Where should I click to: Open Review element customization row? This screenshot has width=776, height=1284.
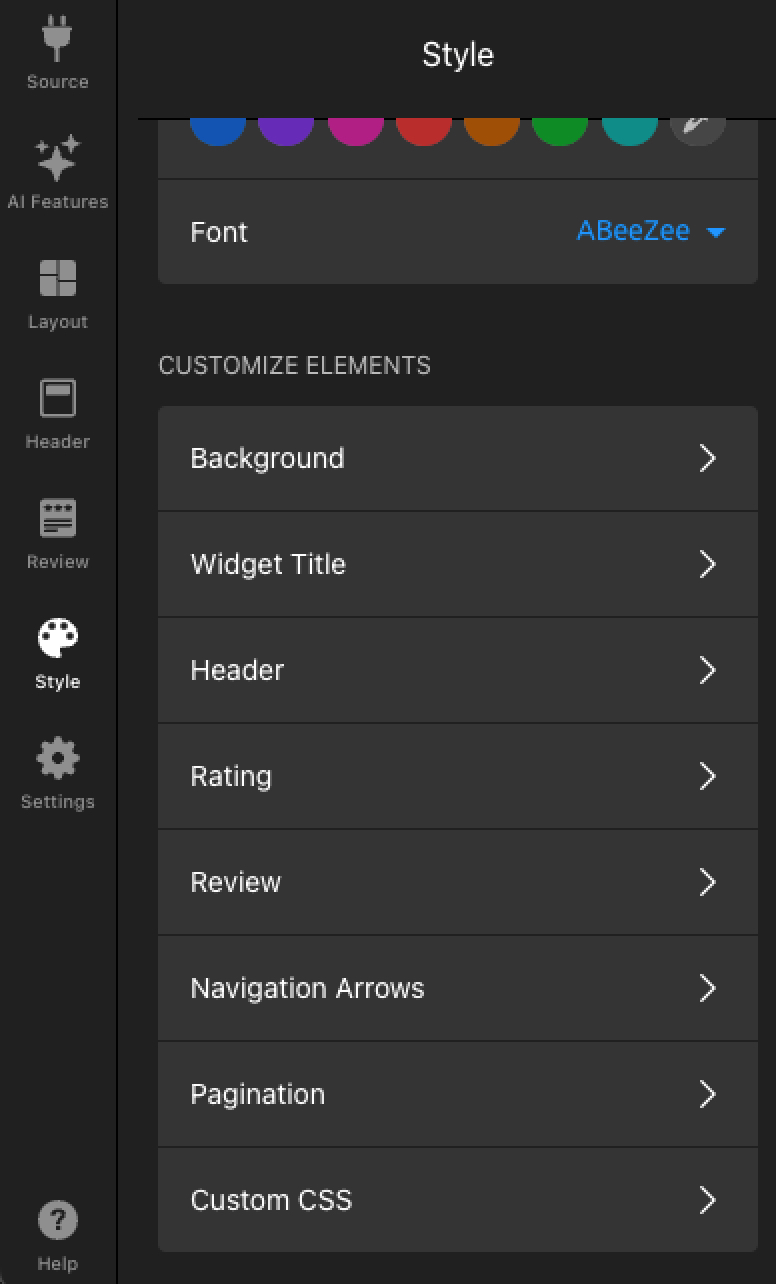[x=457, y=882]
